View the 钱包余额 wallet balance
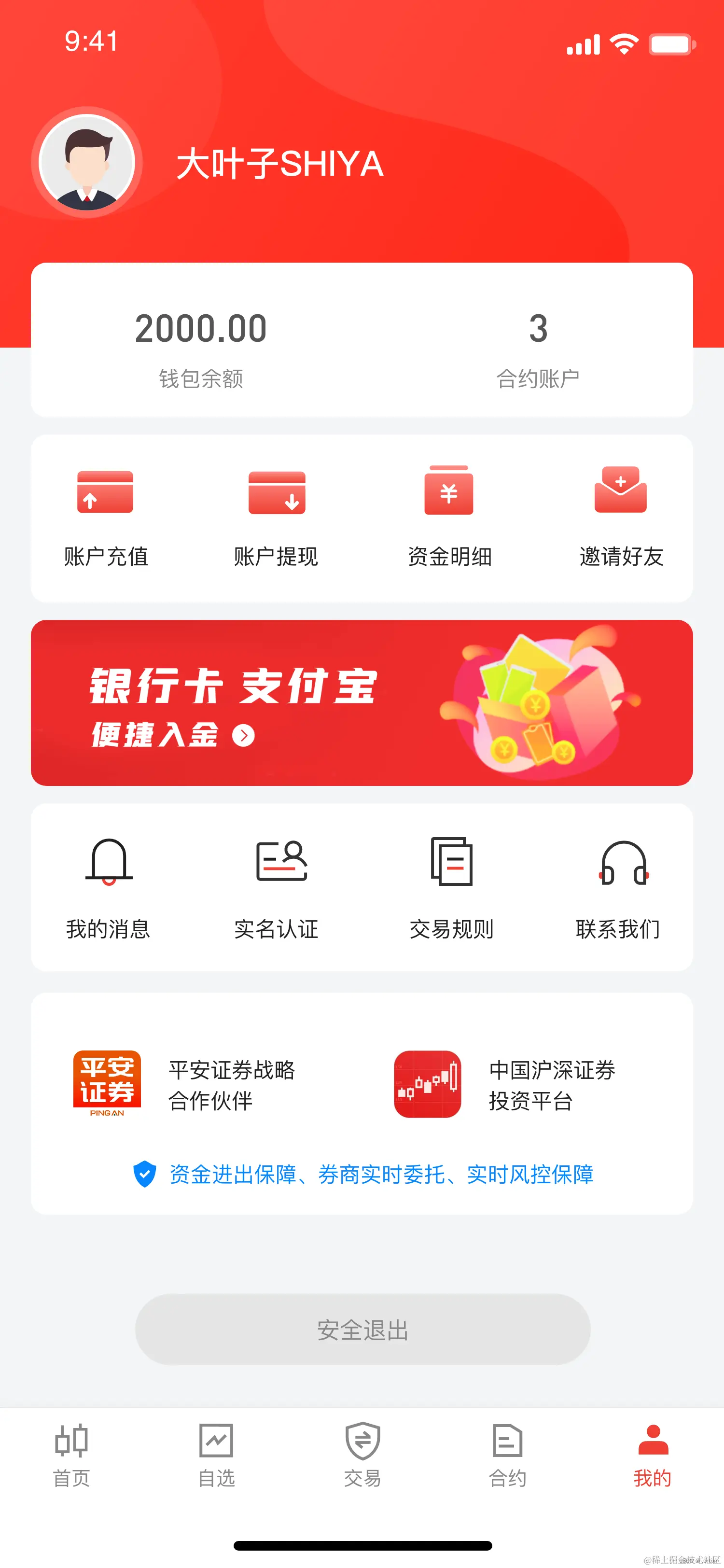This screenshot has height=1568, width=724. click(201, 347)
